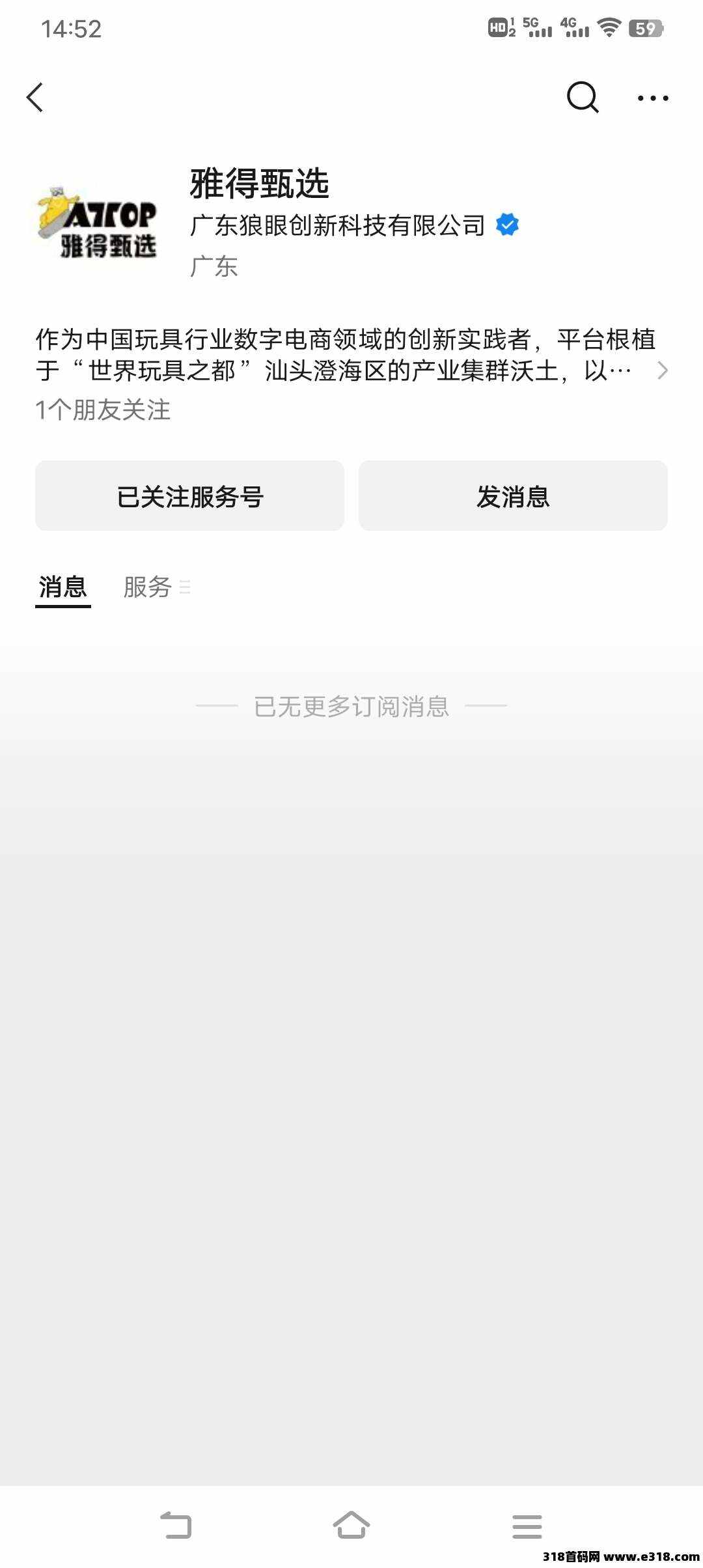Screen dimensions: 703x1568
Task: Open the three-dot overflow menu
Action: [653, 98]
